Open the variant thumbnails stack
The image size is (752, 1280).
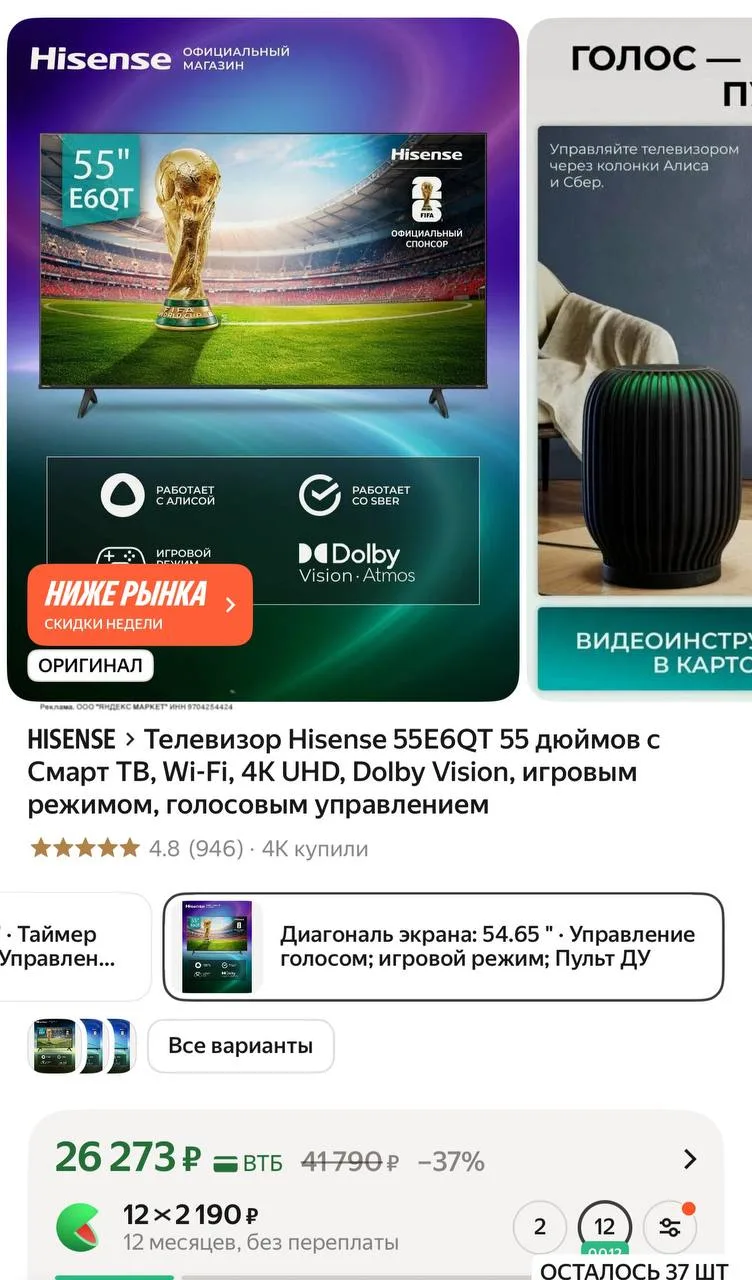[82, 1046]
